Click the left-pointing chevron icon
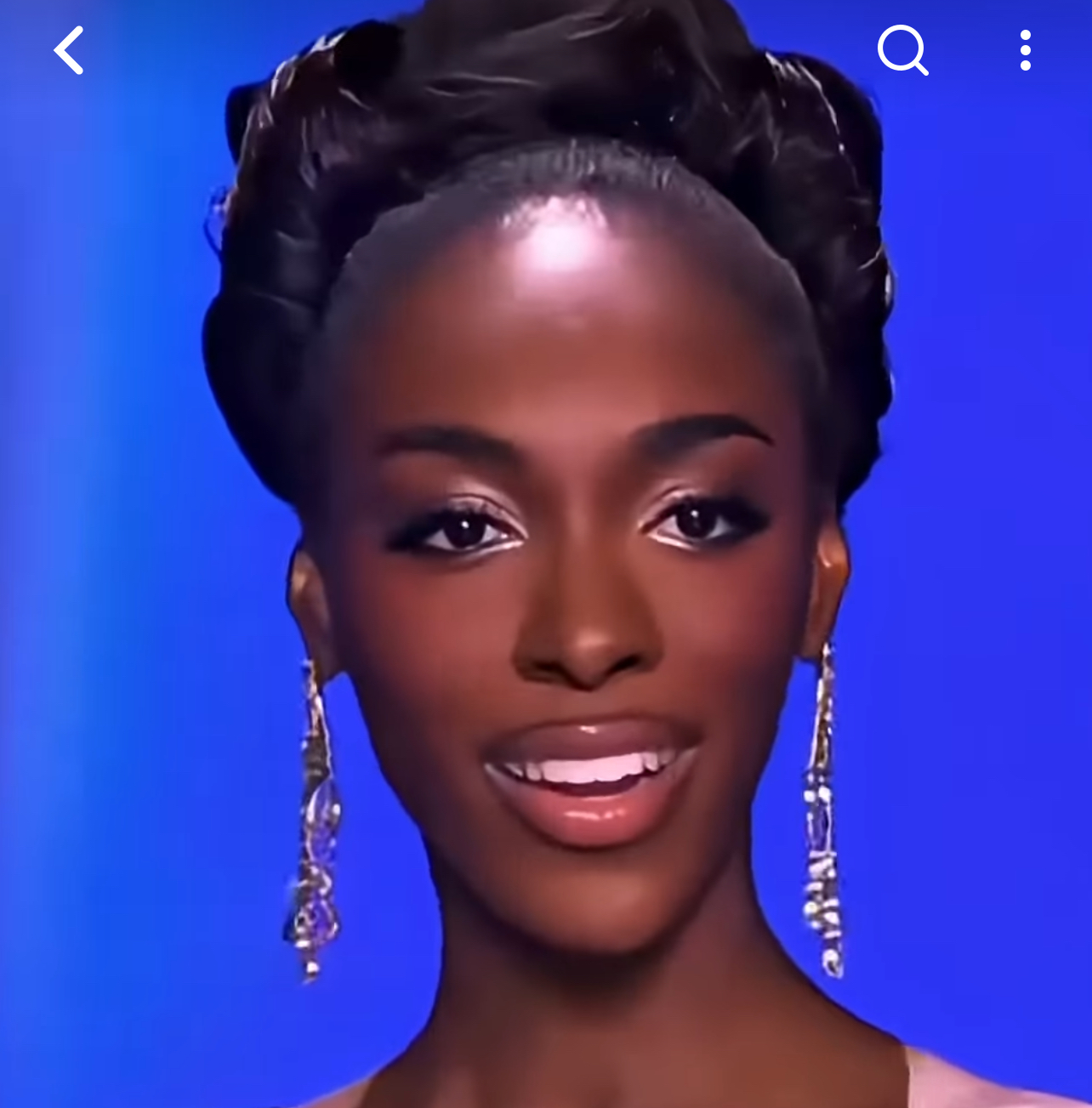 [69, 50]
